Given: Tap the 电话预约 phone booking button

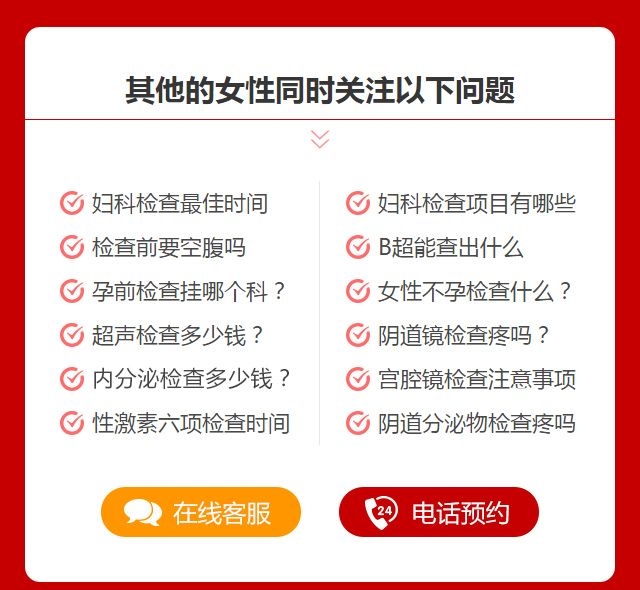Looking at the screenshot, I should (x=439, y=512).
